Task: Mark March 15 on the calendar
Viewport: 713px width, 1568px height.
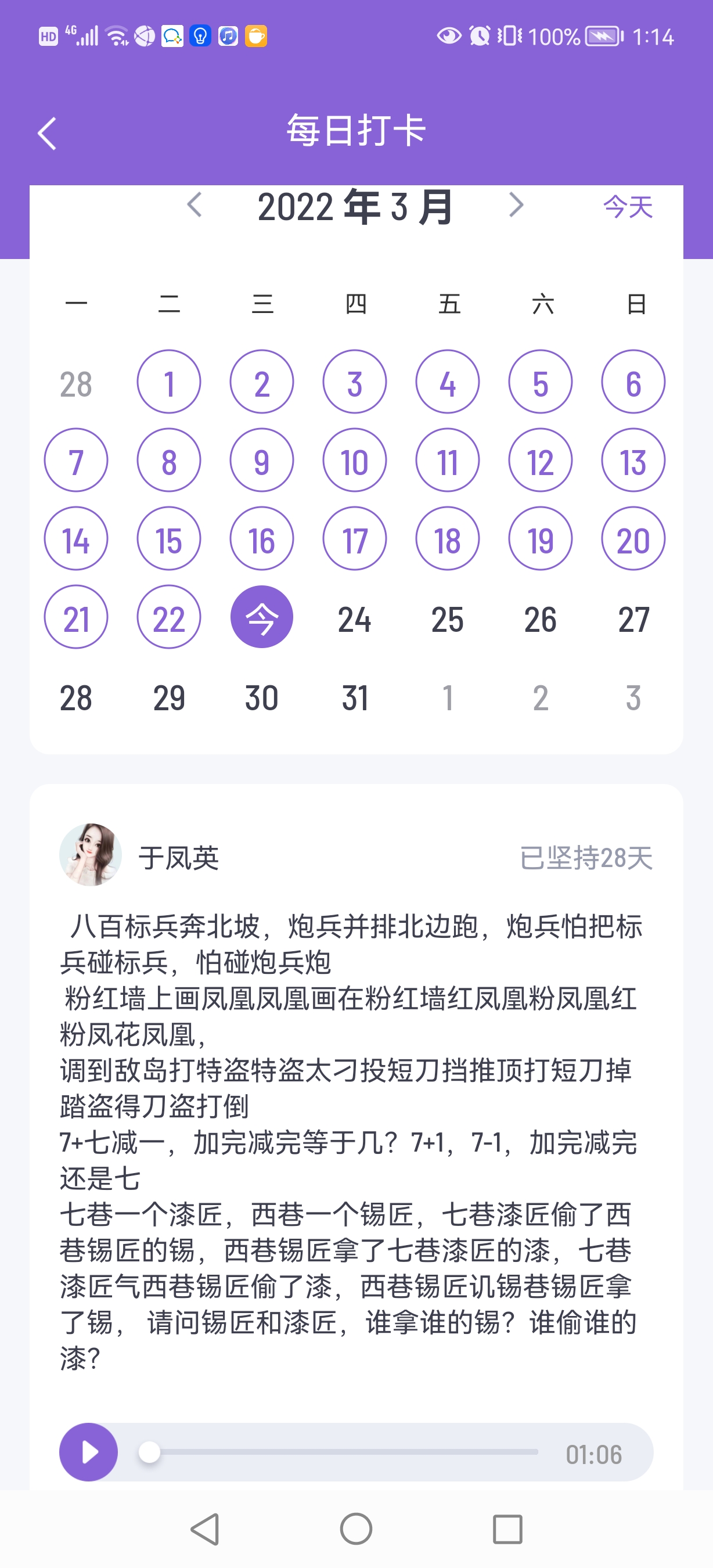Action: click(x=169, y=539)
